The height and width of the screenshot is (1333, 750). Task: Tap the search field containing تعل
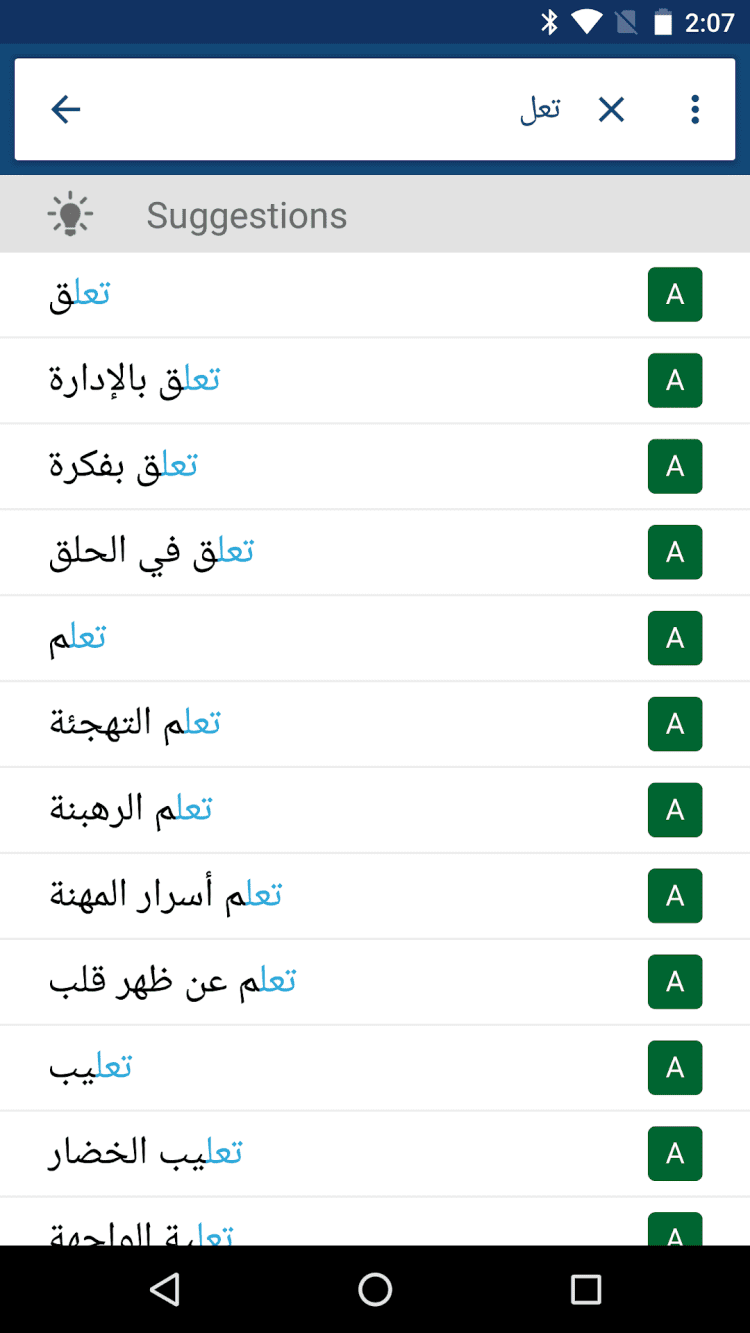[330, 109]
